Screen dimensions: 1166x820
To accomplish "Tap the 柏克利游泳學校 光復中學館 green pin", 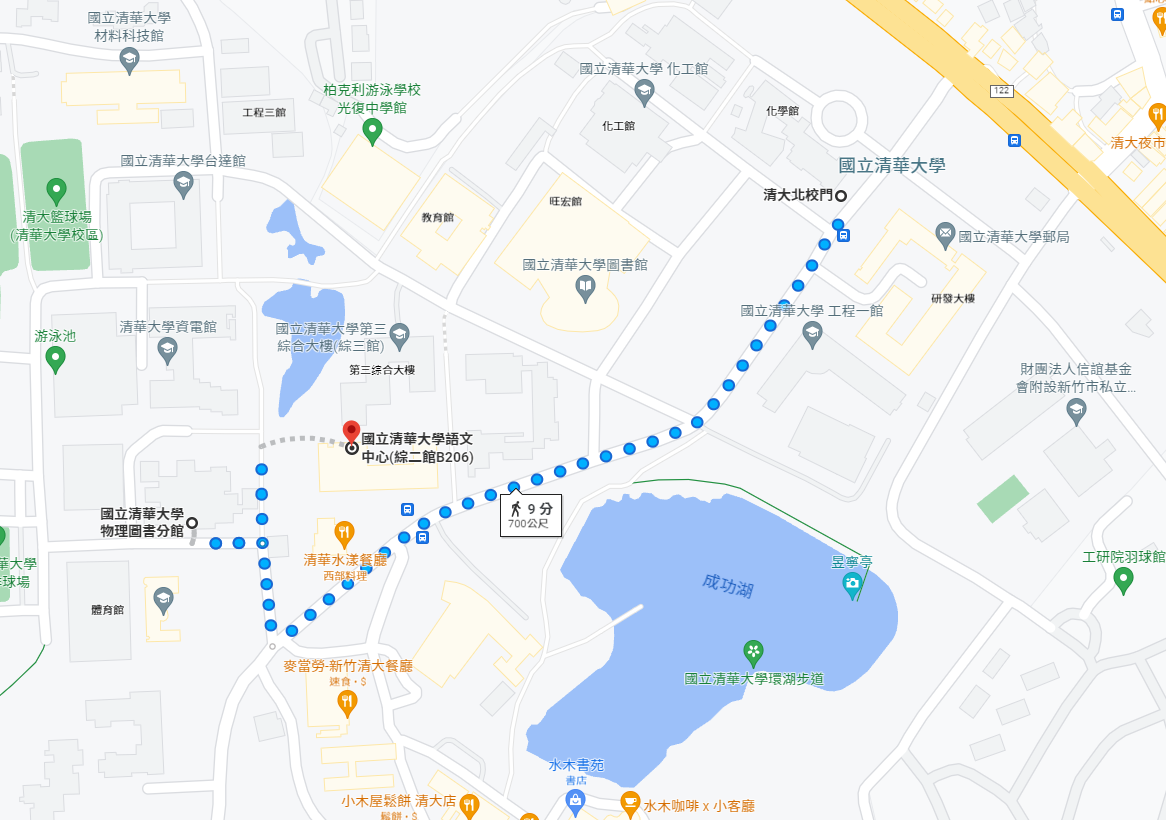I will click(372, 130).
